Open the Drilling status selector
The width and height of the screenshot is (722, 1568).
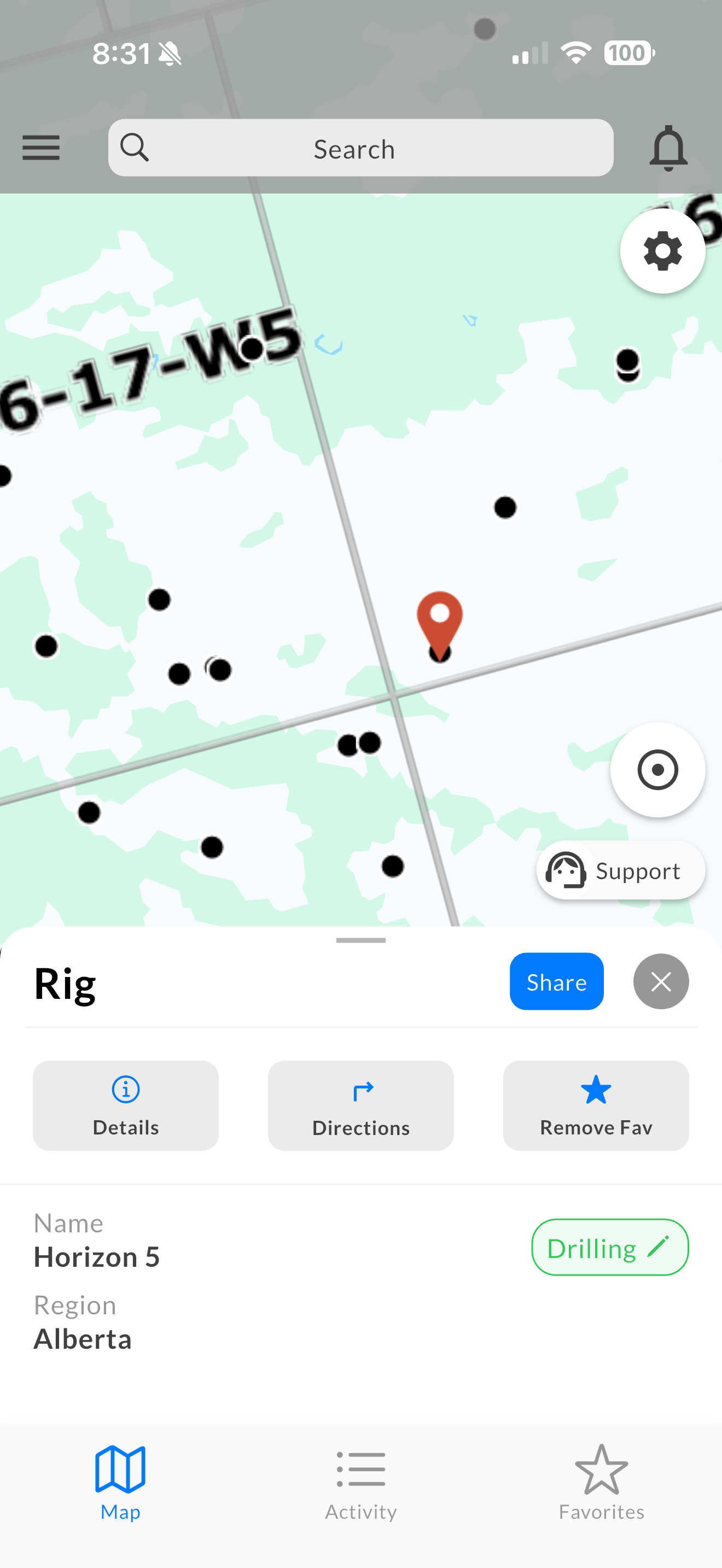coord(609,1247)
